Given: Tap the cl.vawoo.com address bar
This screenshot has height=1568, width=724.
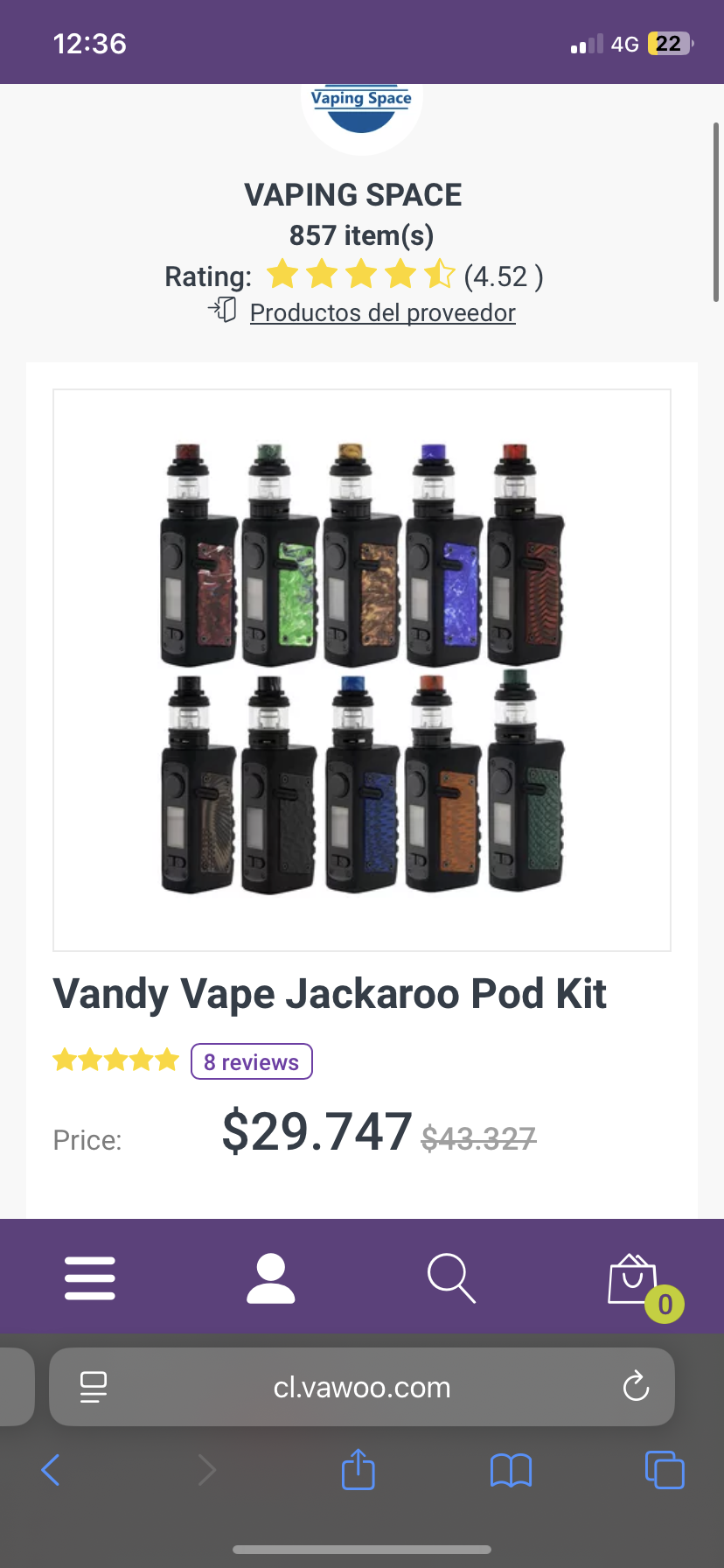Looking at the screenshot, I should point(361,1386).
